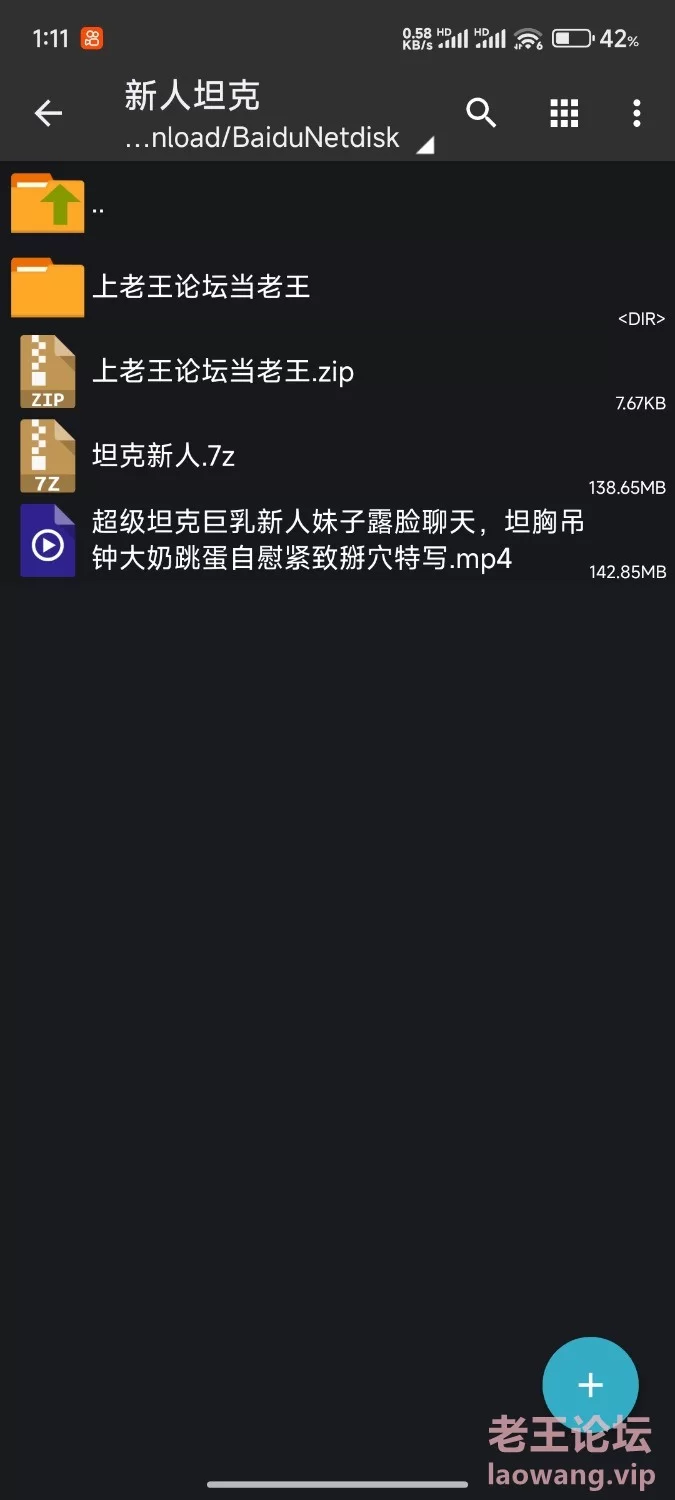This screenshot has width=675, height=1500.
Task: Change view mode with grid icon
Action: point(564,114)
